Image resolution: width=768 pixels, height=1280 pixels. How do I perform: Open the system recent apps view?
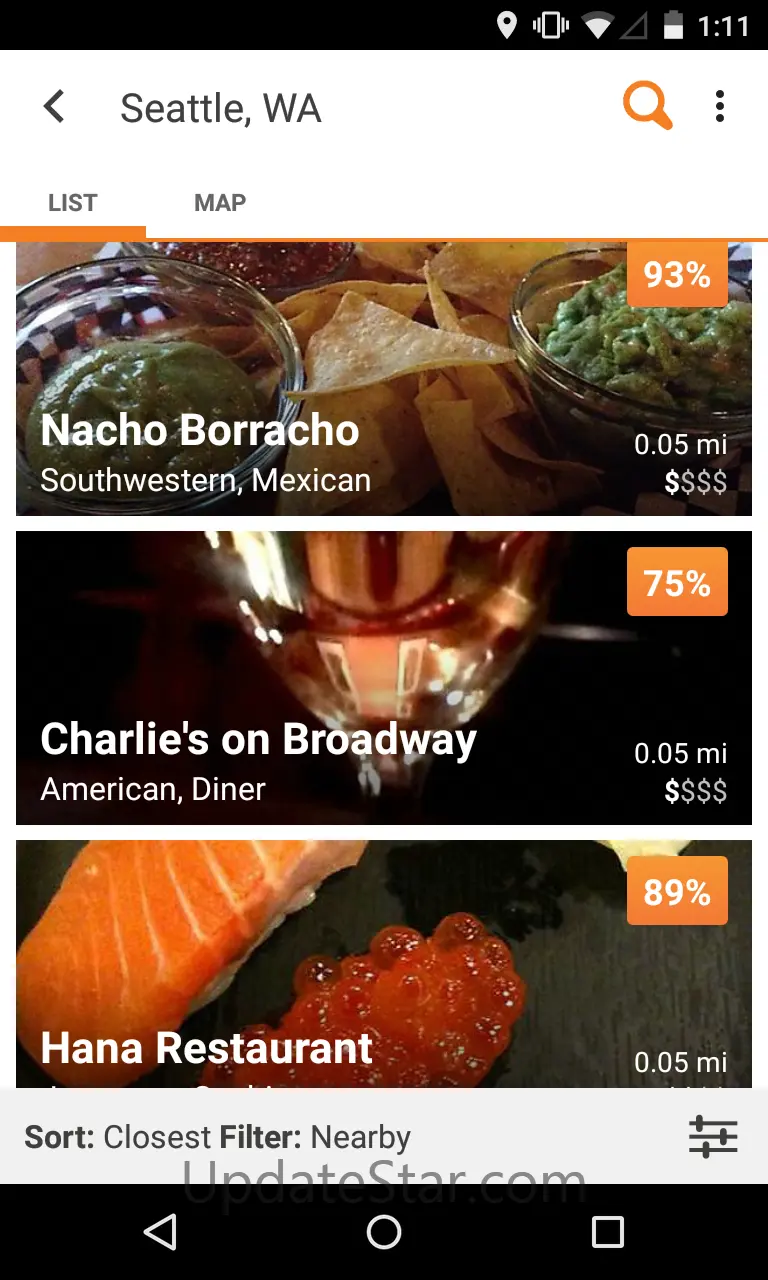click(607, 1232)
